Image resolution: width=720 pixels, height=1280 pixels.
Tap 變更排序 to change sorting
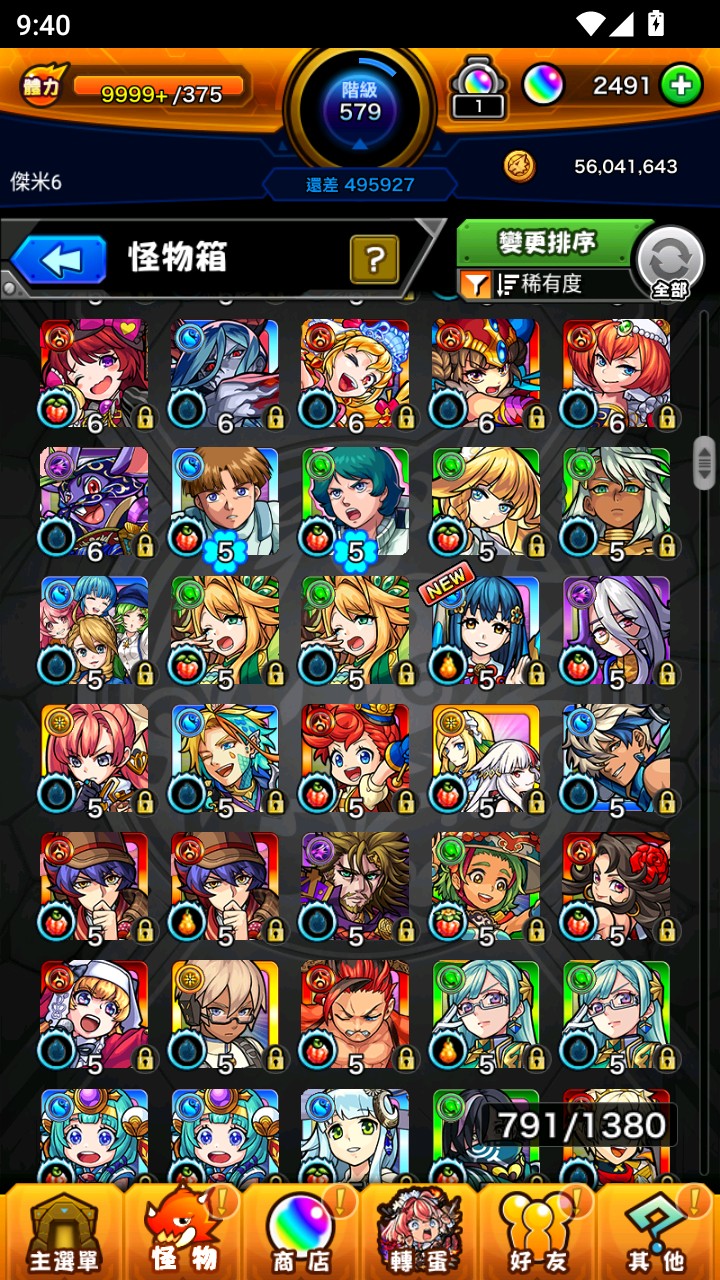pyautogui.click(x=548, y=241)
